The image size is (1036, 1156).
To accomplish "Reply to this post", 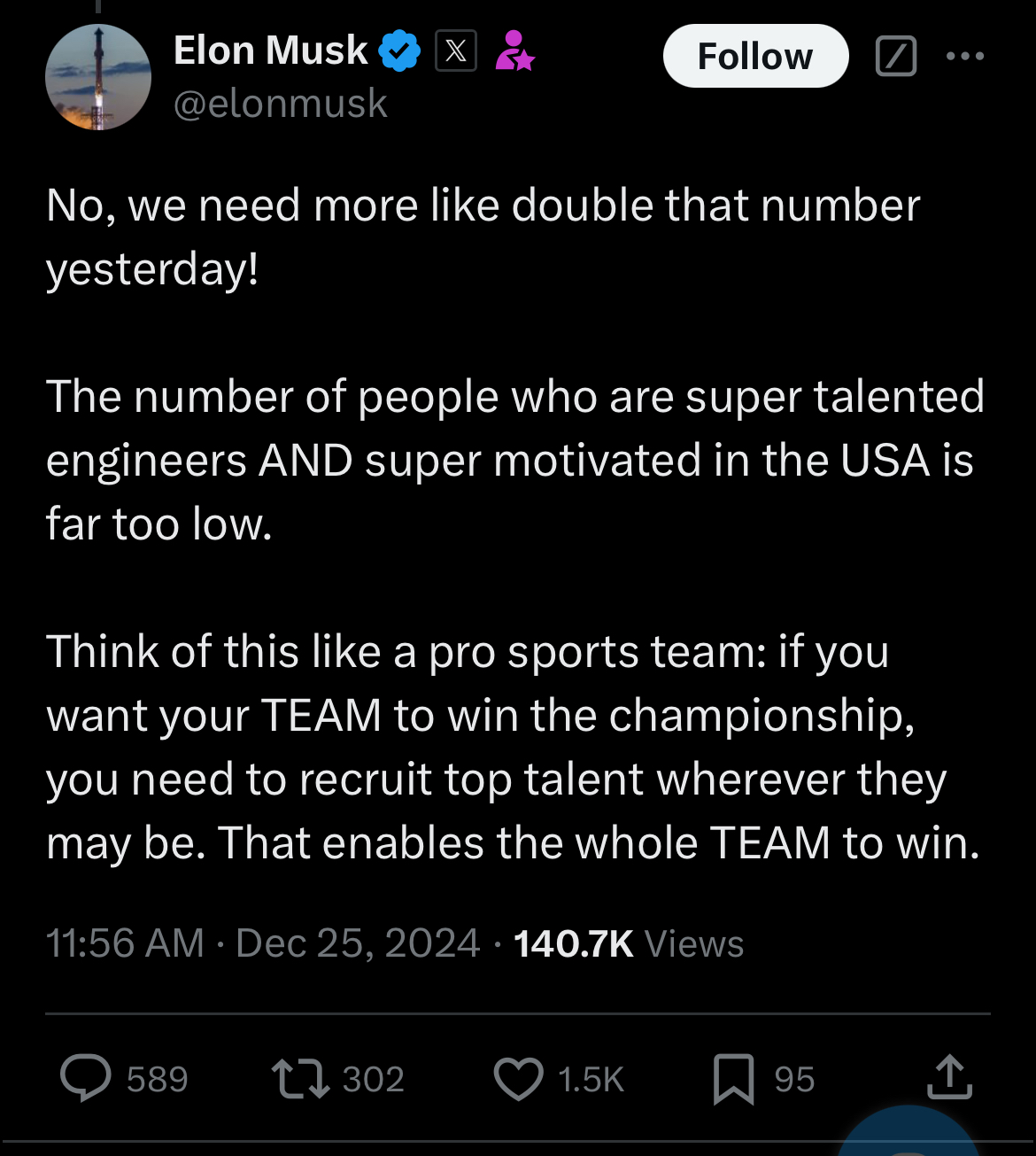I will pyautogui.click(x=86, y=1078).
